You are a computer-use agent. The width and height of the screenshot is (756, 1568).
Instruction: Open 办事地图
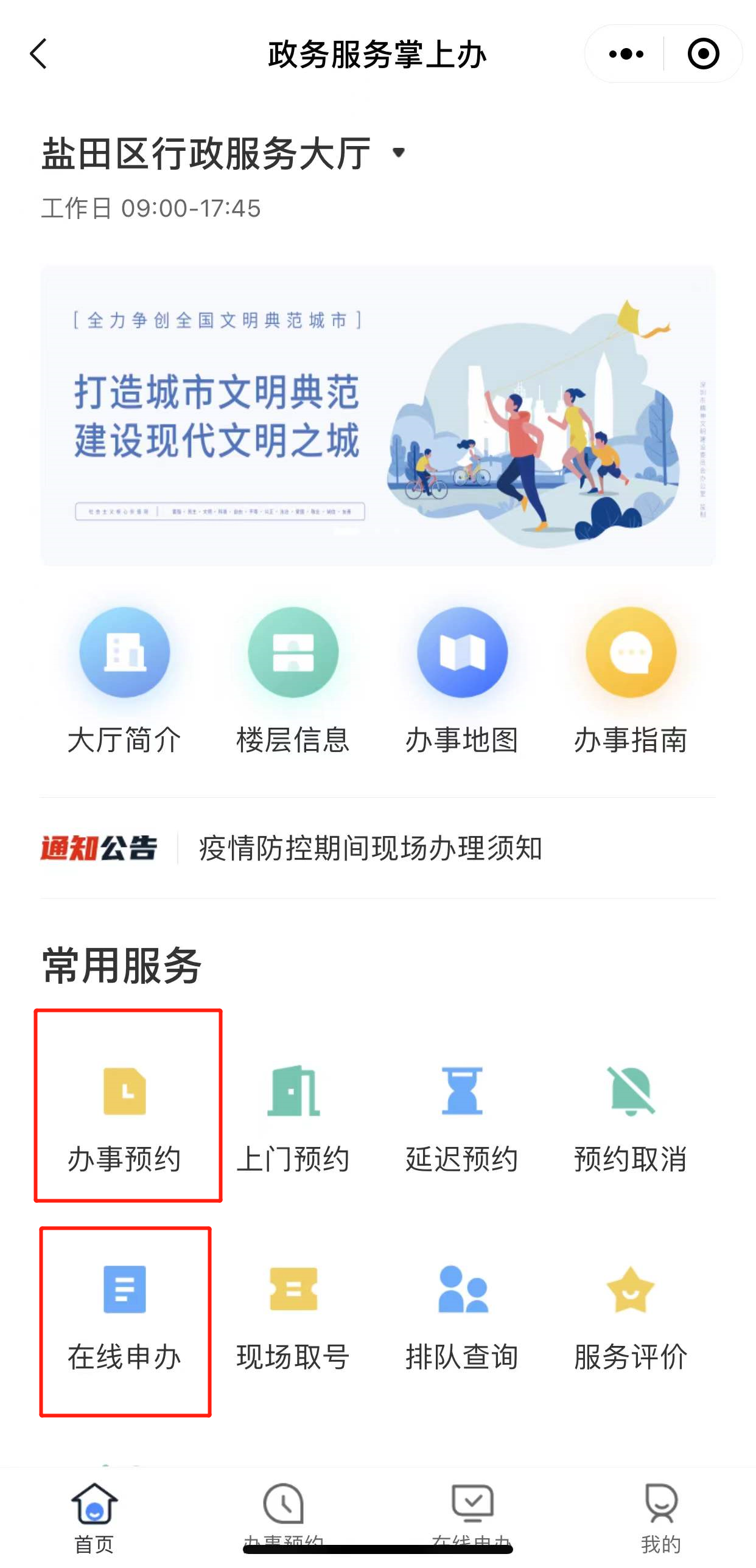coord(462,680)
